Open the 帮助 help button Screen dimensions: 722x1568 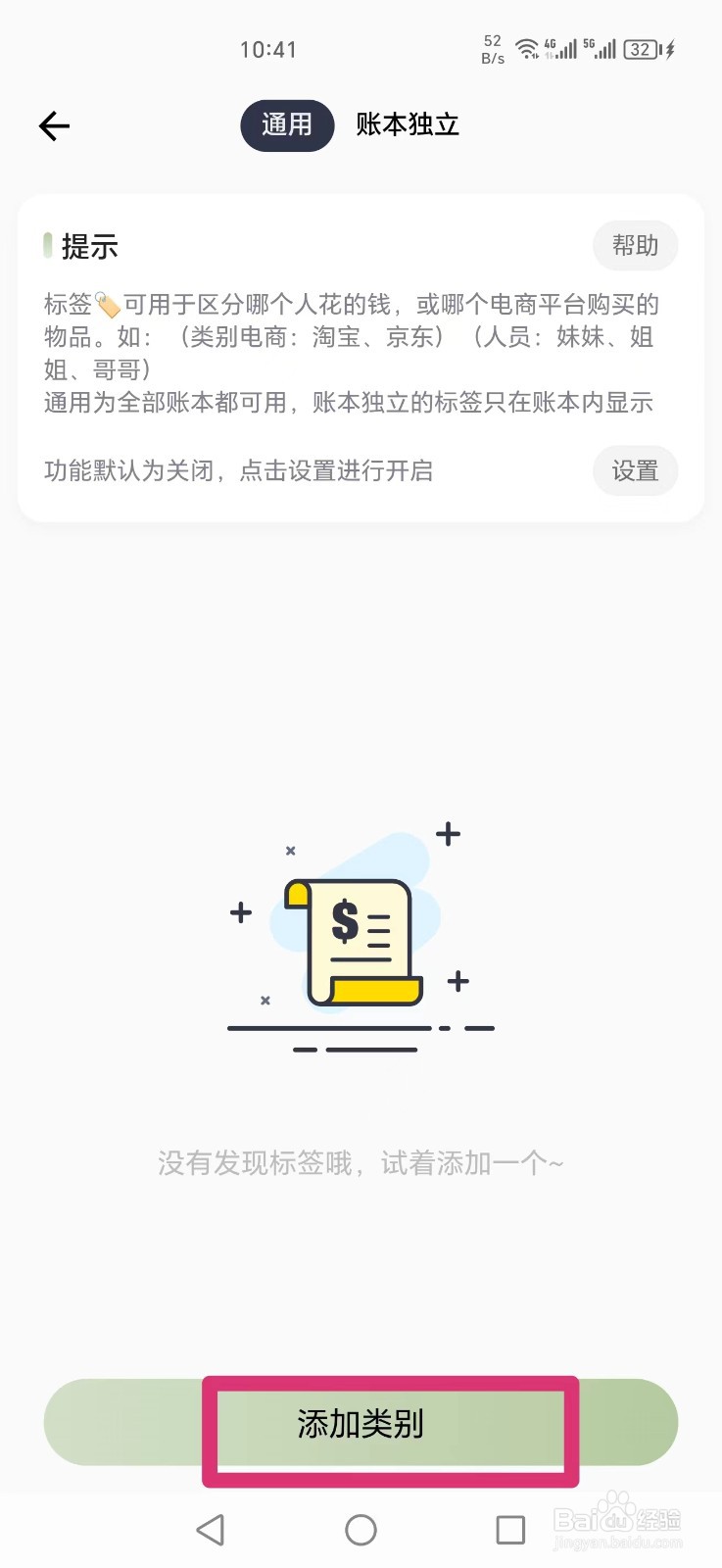tap(635, 245)
